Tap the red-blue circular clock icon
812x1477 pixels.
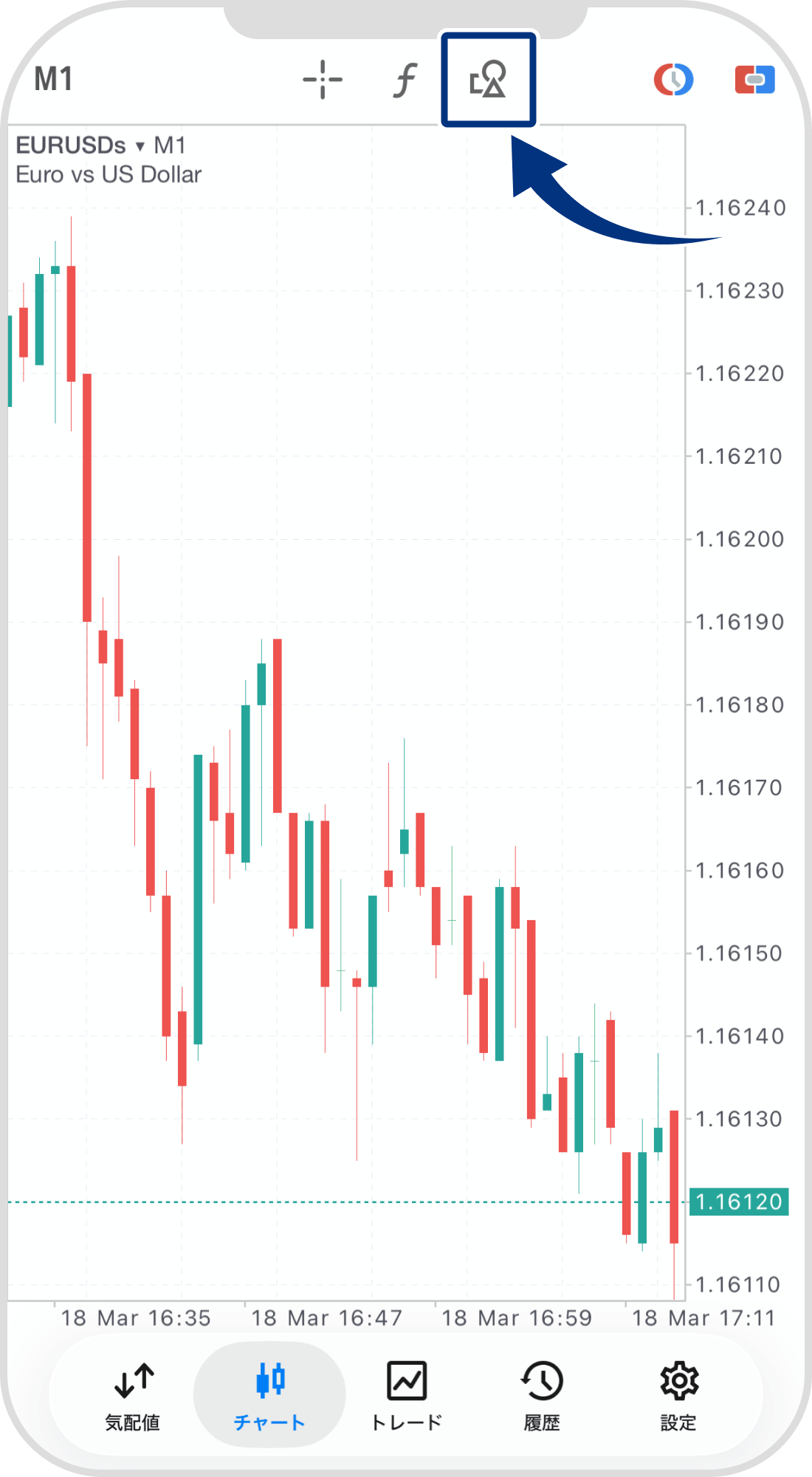pyautogui.click(x=673, y=80)
